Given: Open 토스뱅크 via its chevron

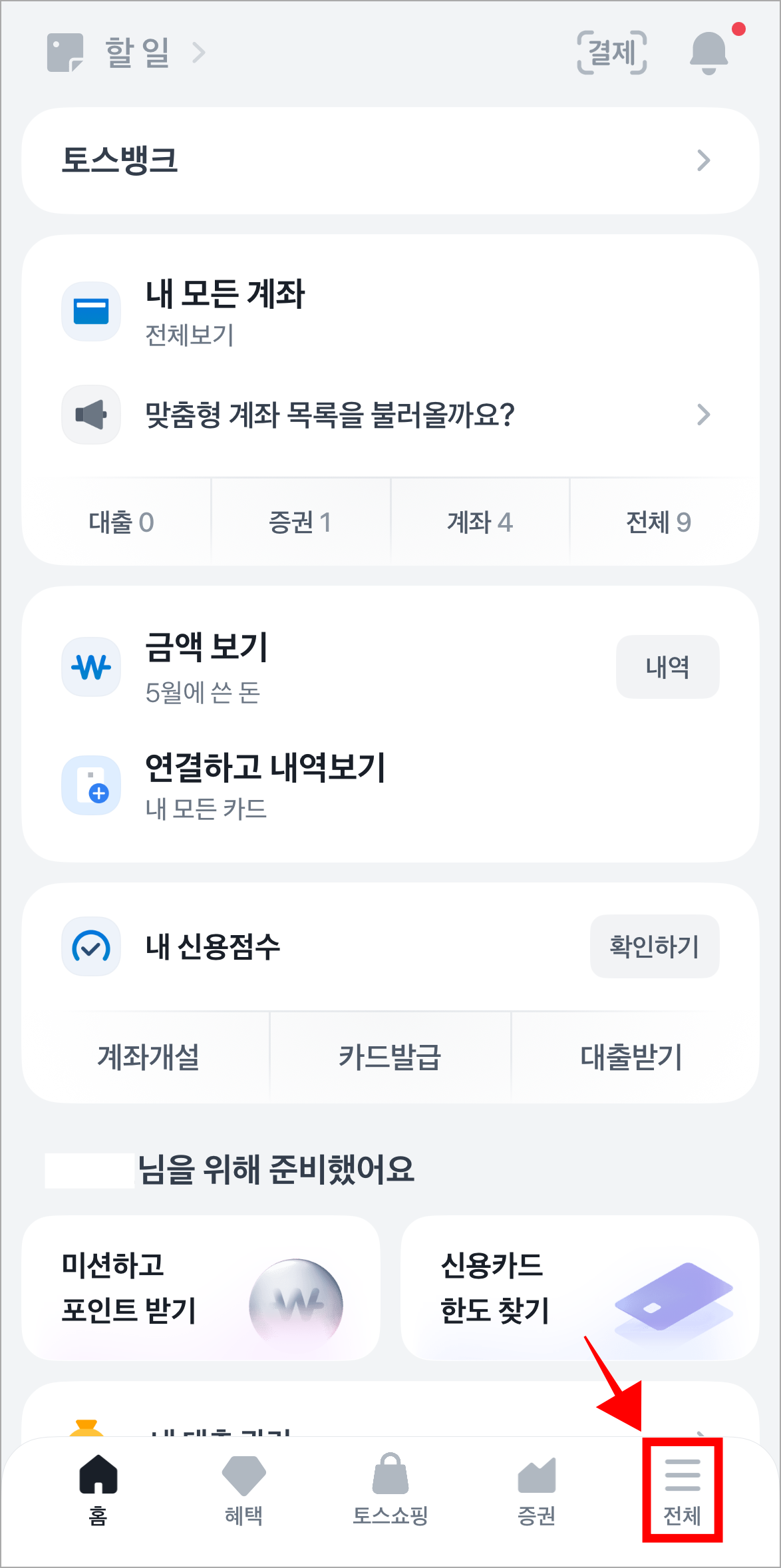Looking at the screenshot, I should pyautogui.click(x=704, y=160).
